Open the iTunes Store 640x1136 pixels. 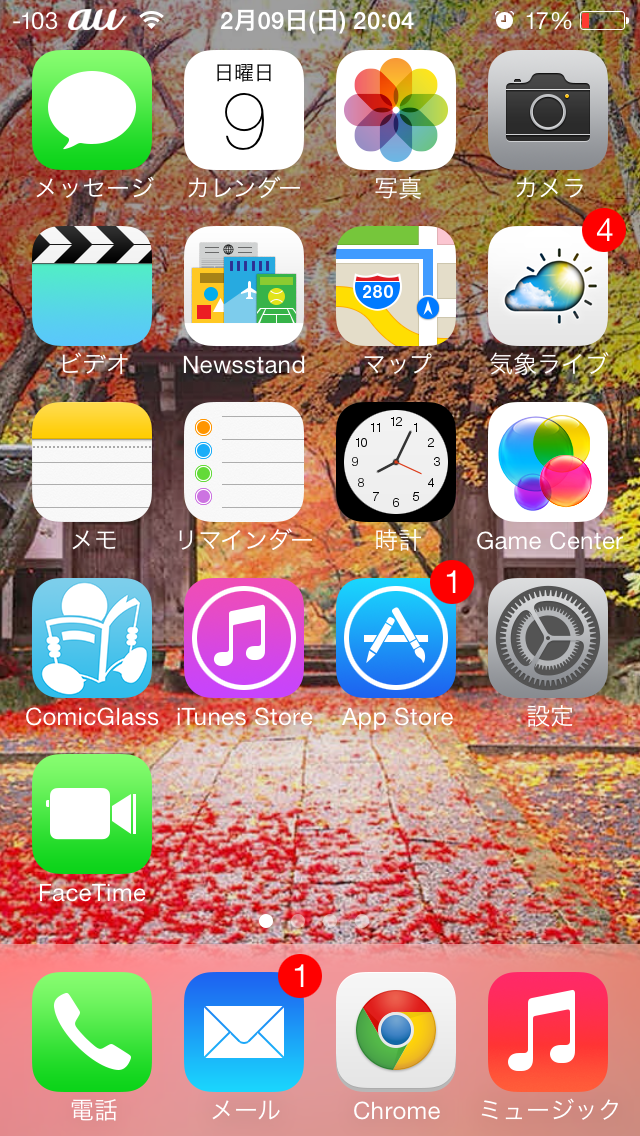click(x=244, y=638)
